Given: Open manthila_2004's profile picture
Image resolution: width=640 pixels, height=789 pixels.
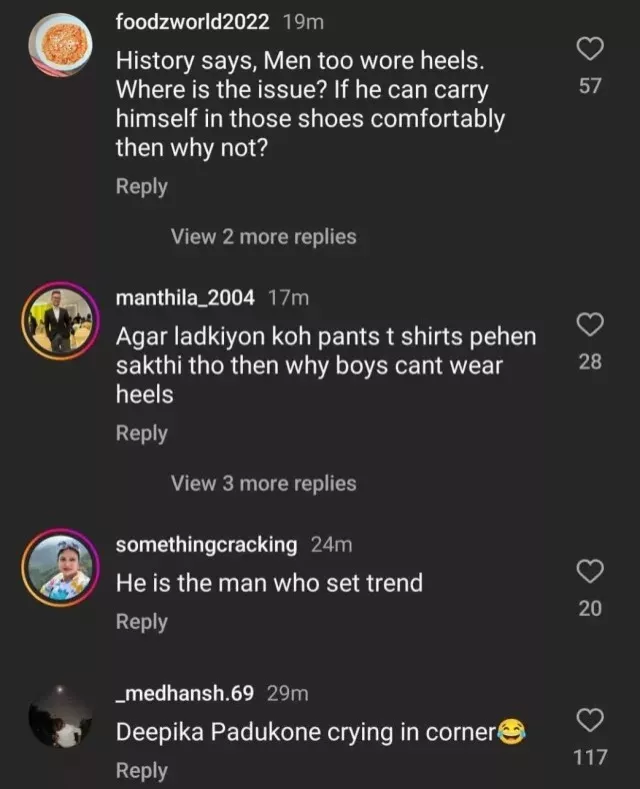Looking at the screenshot, I should [62, 320].
